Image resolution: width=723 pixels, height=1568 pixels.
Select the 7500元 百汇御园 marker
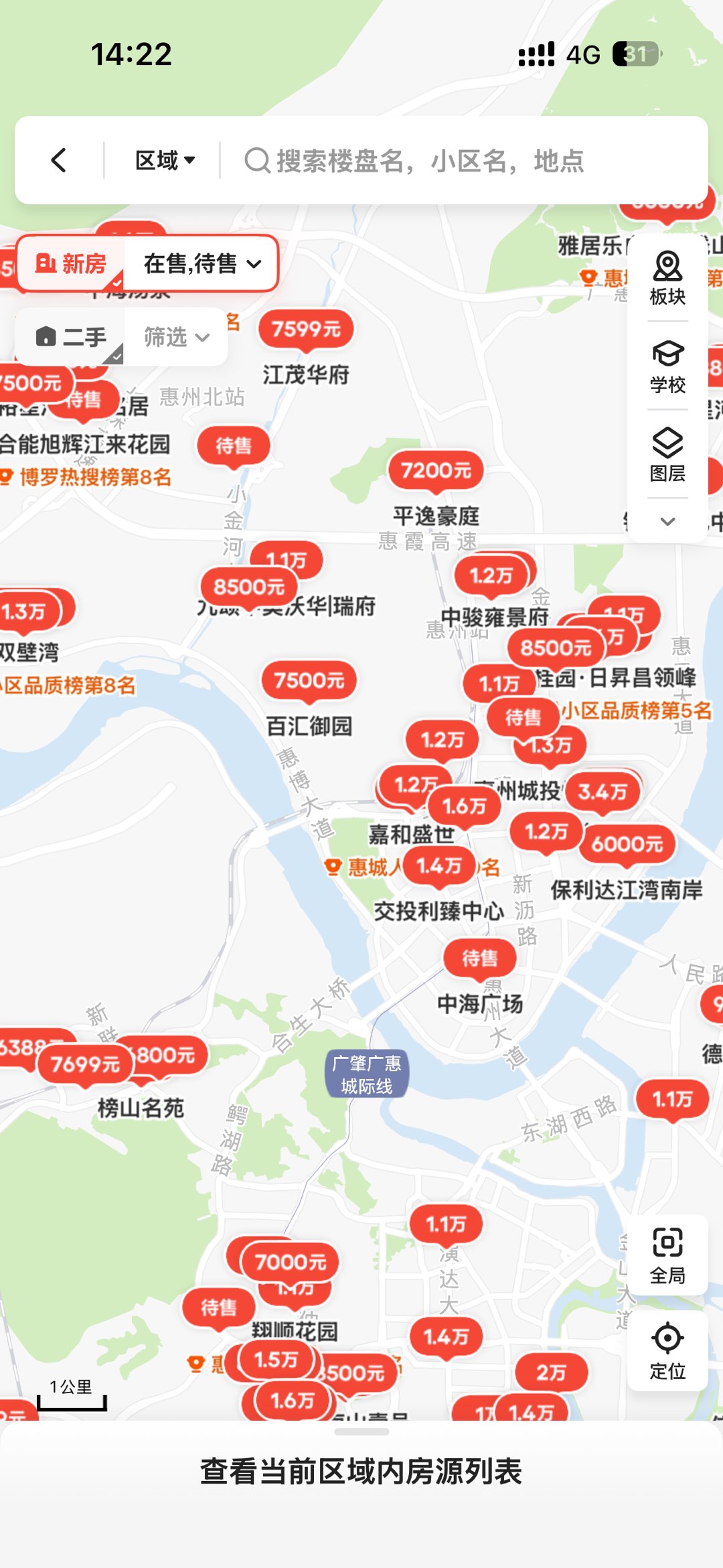309,681
